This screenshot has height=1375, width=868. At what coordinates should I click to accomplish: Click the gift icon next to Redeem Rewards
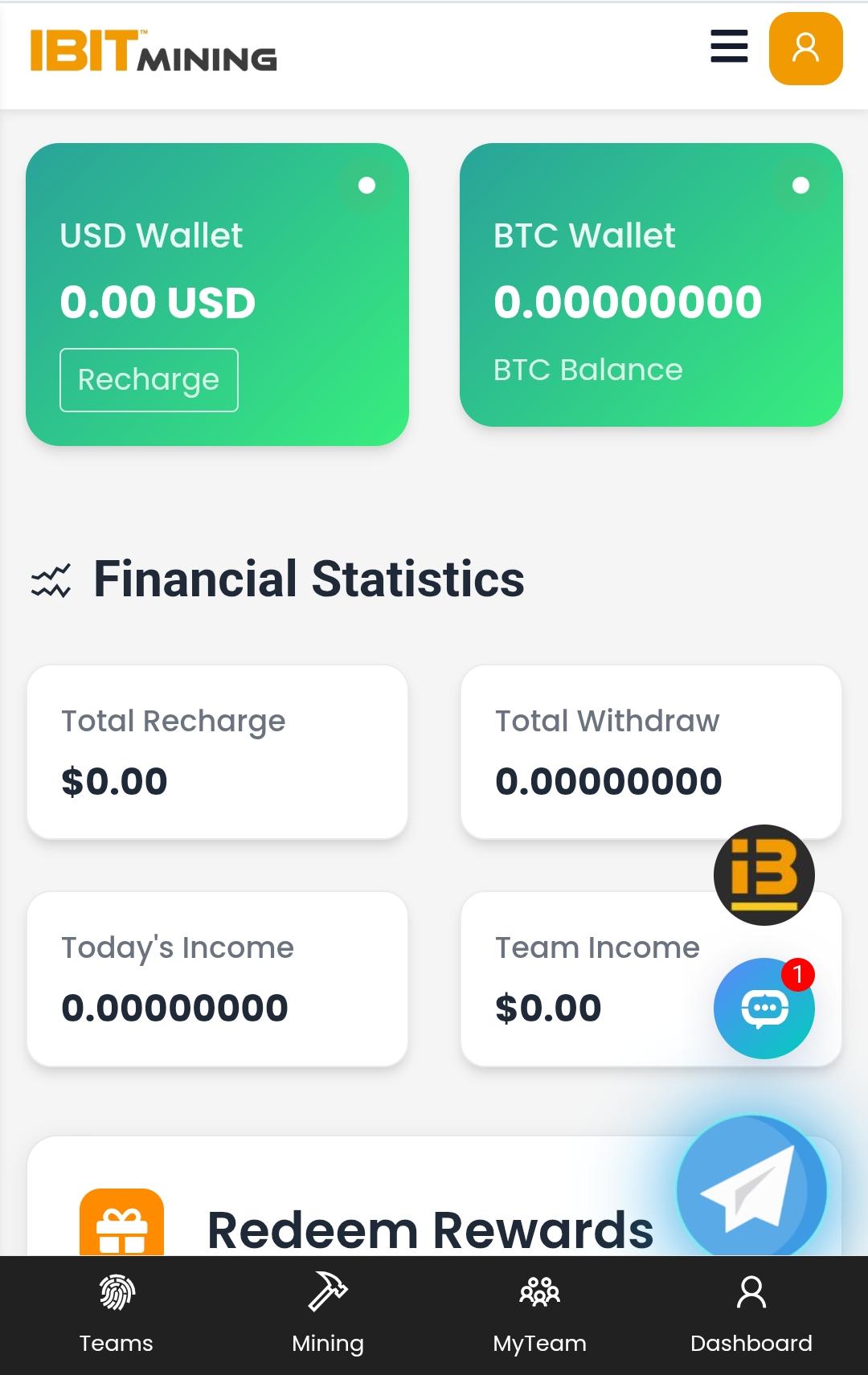click(121, 1226)
